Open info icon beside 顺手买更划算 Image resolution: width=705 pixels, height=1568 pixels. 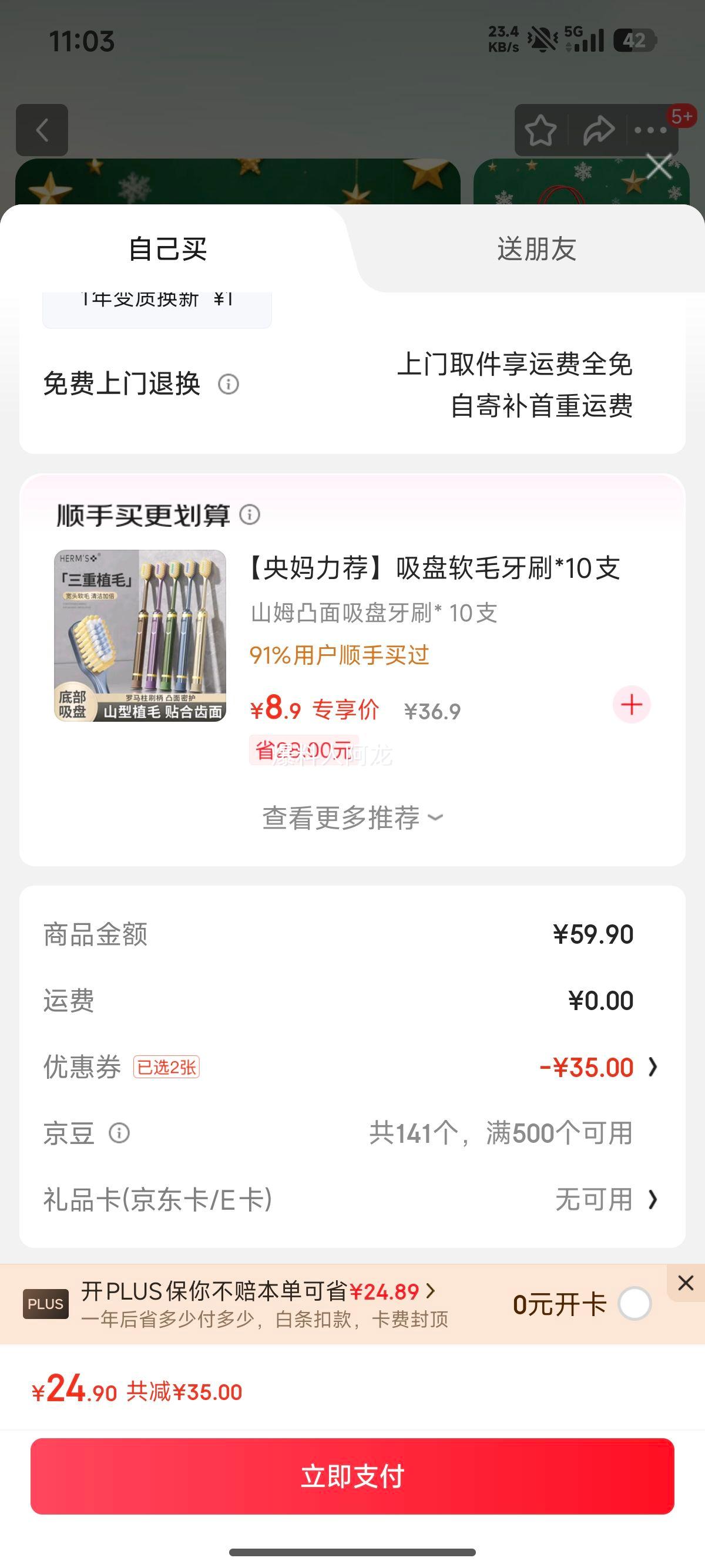[250, 515]
